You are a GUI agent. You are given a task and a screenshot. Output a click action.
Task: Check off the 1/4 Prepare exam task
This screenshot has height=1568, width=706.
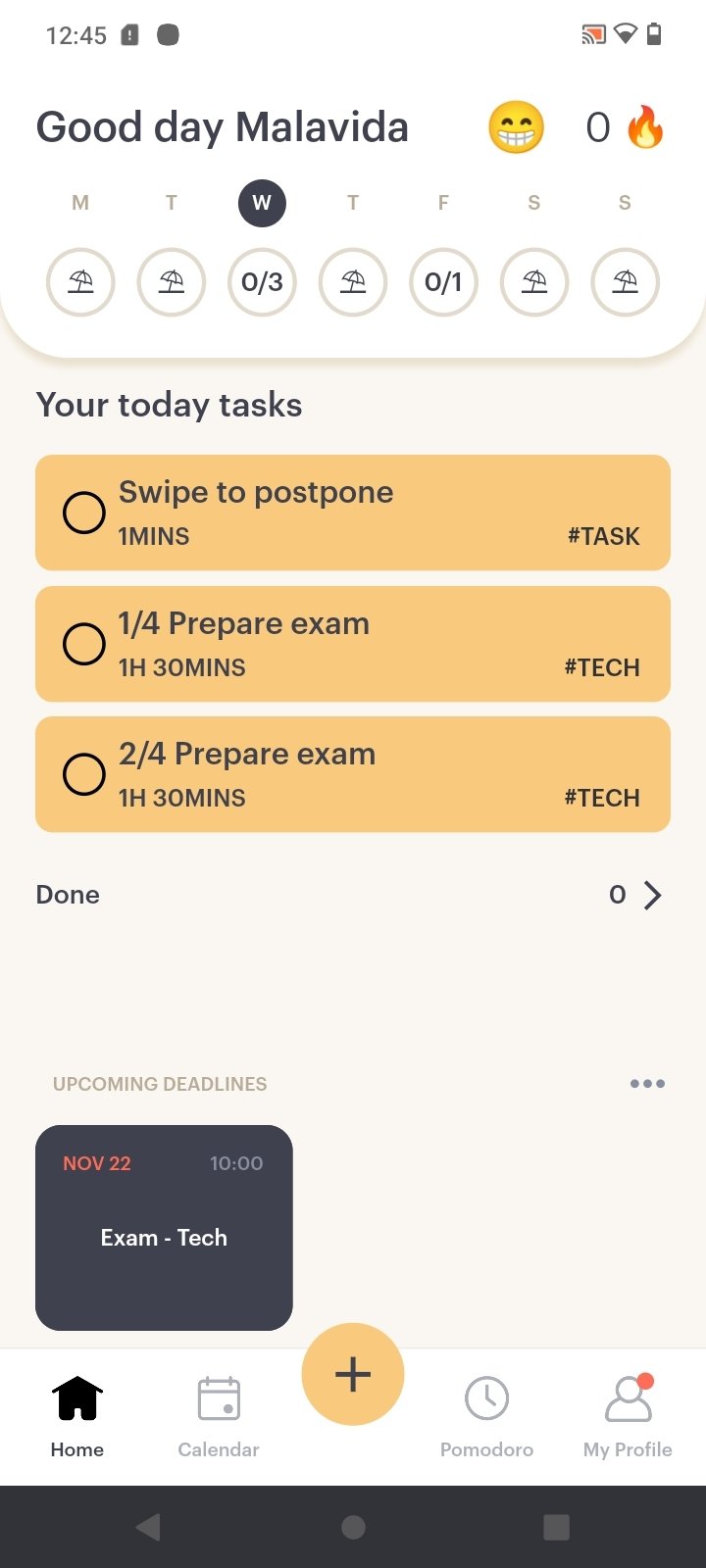(84, 644)
